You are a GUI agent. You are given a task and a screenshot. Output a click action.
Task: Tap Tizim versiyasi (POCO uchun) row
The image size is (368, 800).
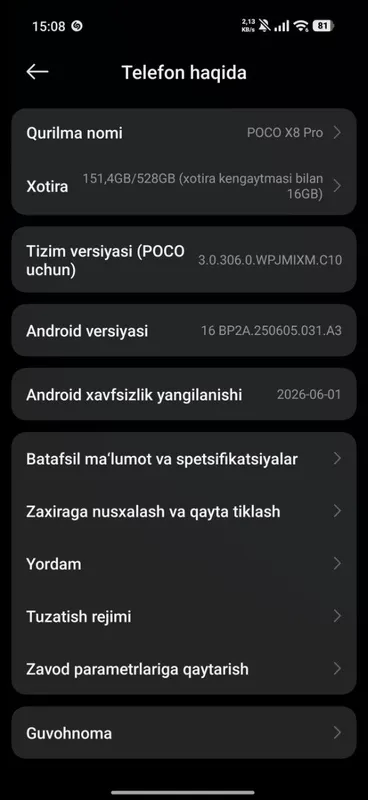coord(184,260)
